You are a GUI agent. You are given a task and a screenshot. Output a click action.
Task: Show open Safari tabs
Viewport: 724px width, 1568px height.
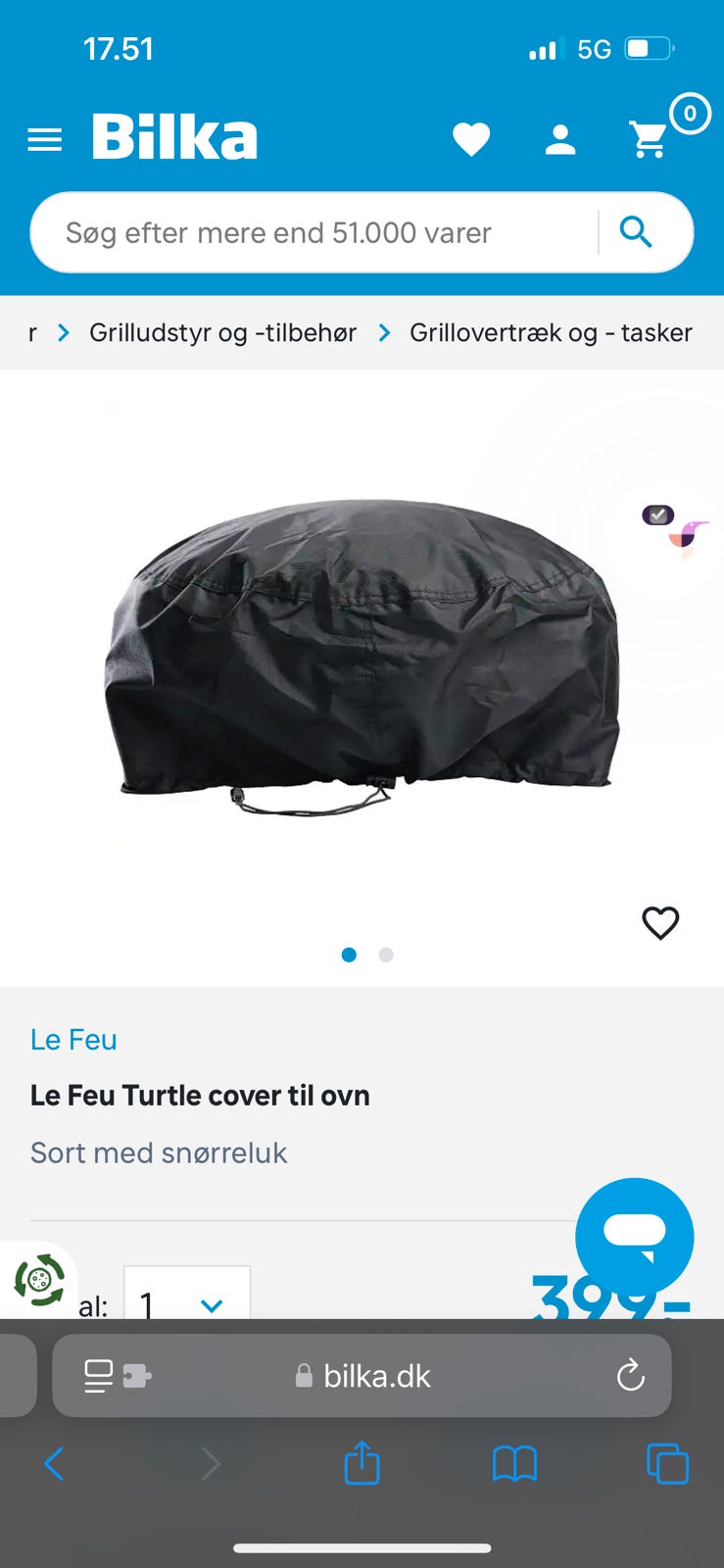[x=667, y=1464]
